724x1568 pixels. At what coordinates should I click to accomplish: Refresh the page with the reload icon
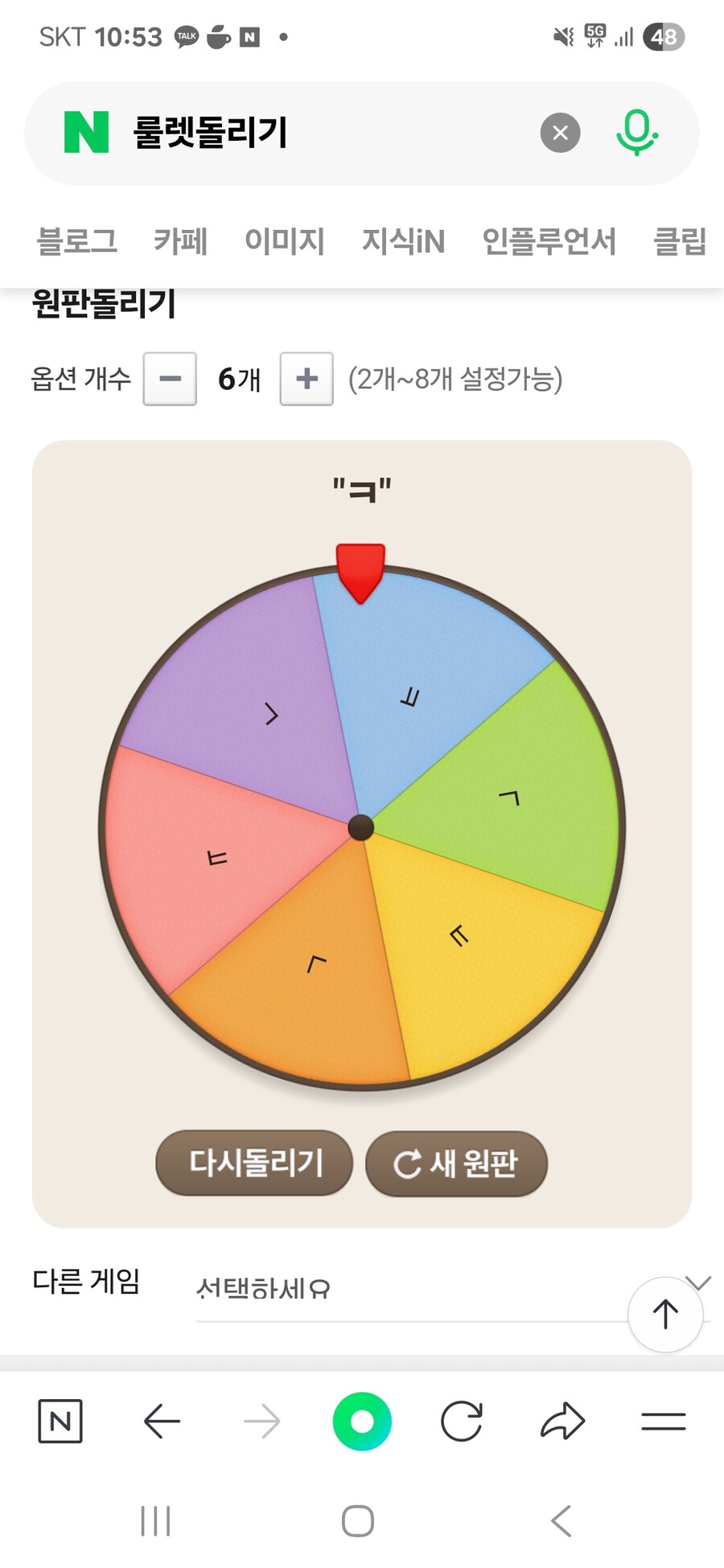point(463,1421)
